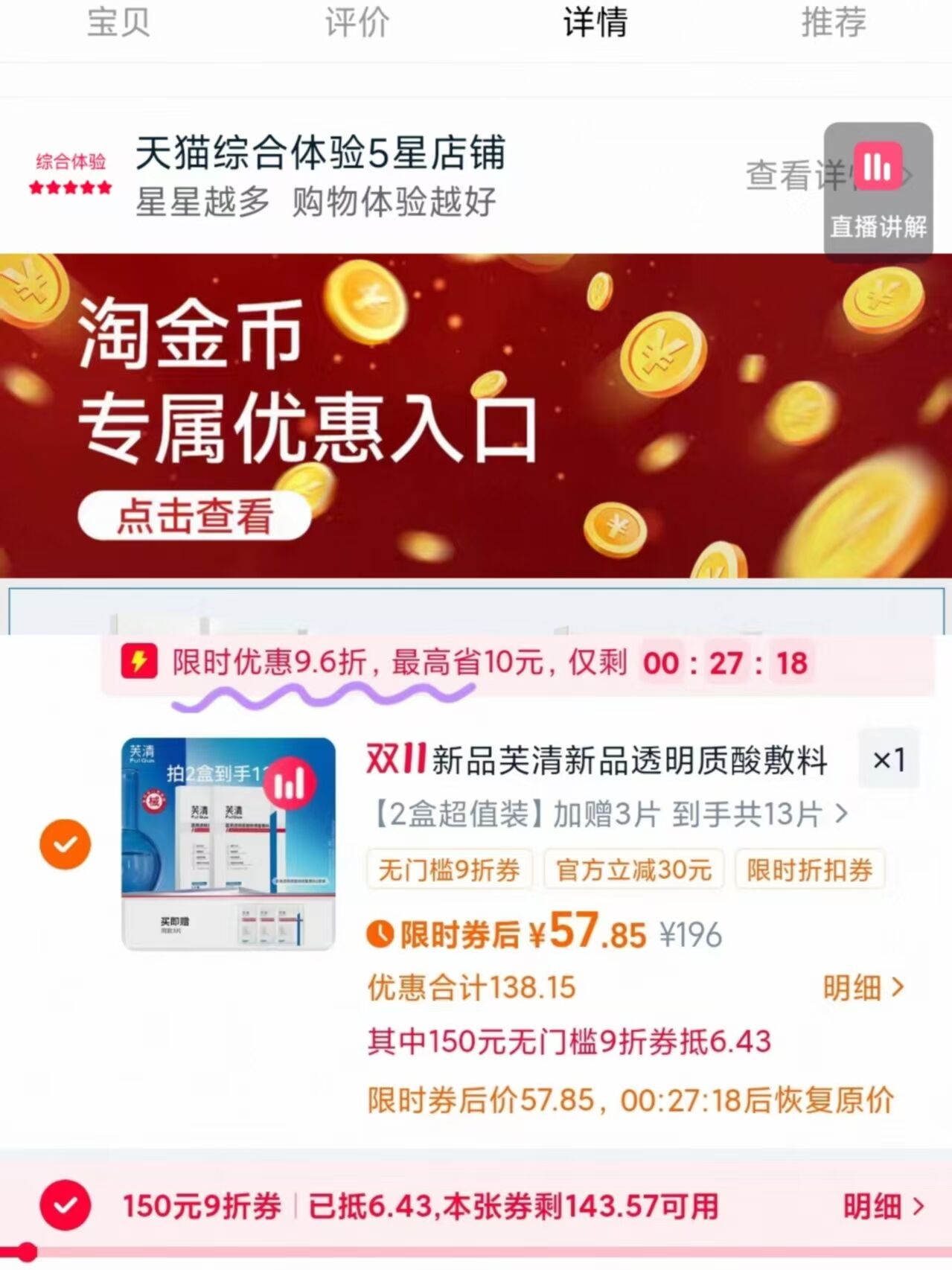This screenshot has width=952, height=1270.
Task: Select the 限时折扣券 coupon tag
Action: [x=808, y=869]
